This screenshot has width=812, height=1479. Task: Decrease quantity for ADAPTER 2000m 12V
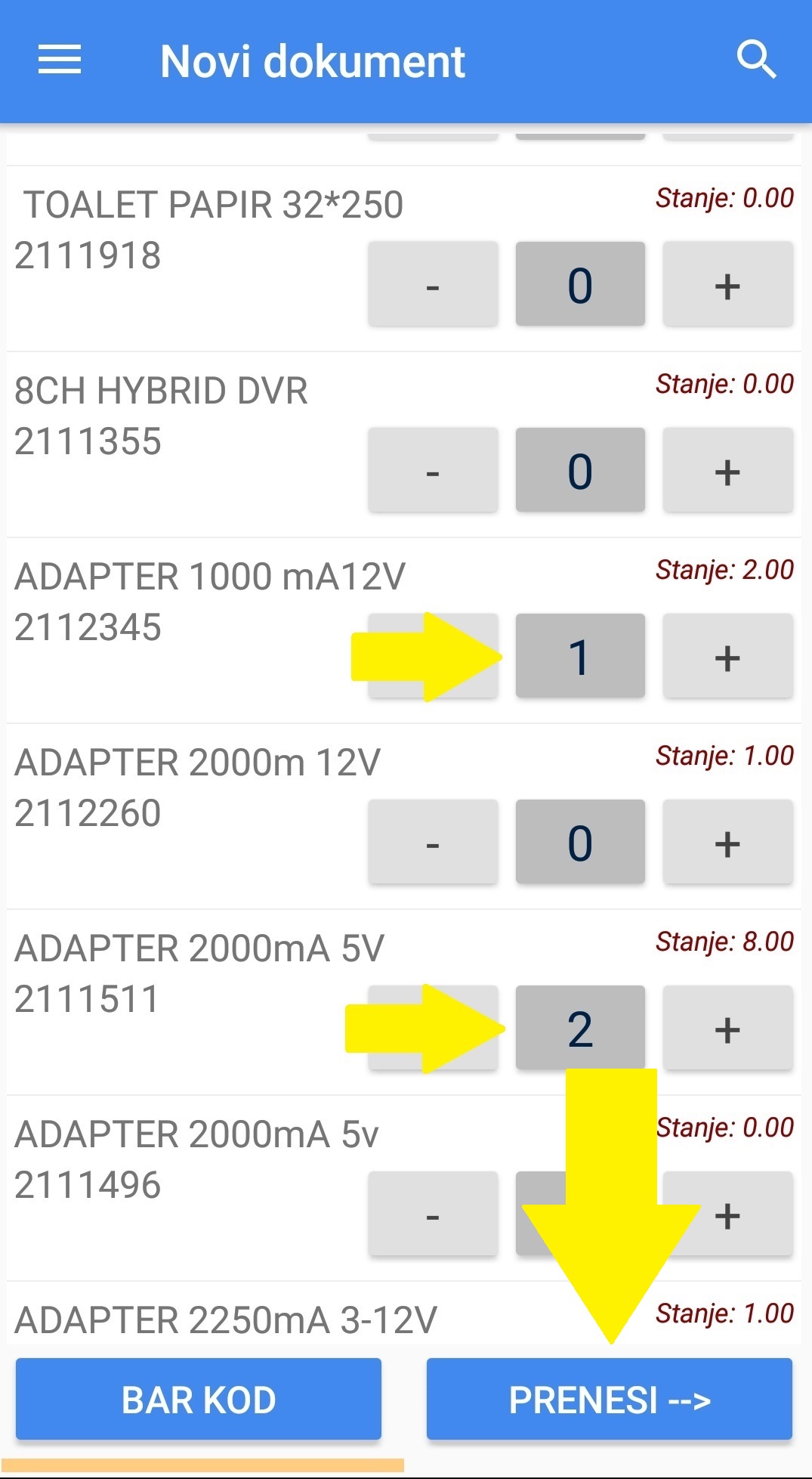pos(433,843)
